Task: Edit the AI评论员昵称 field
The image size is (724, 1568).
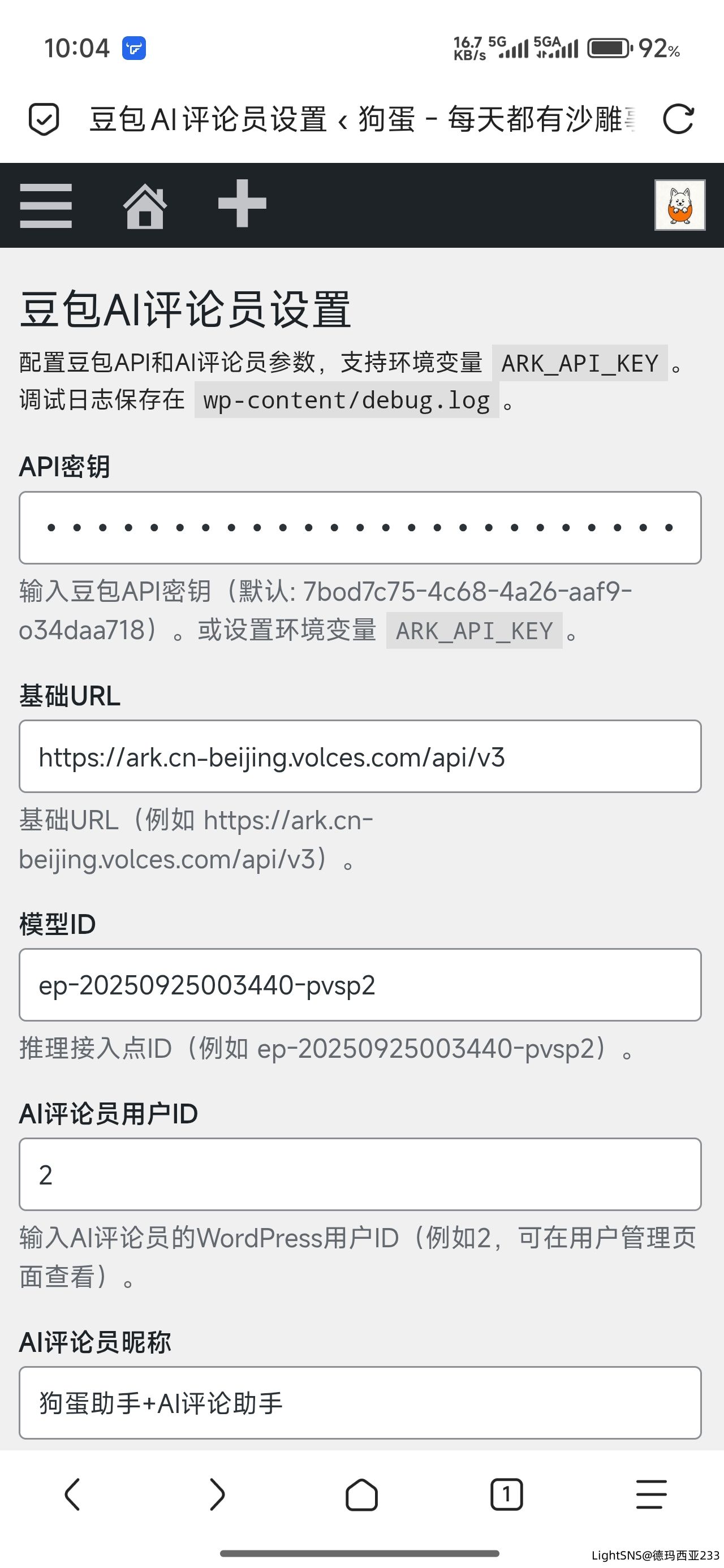Action: click(360, 1402)
